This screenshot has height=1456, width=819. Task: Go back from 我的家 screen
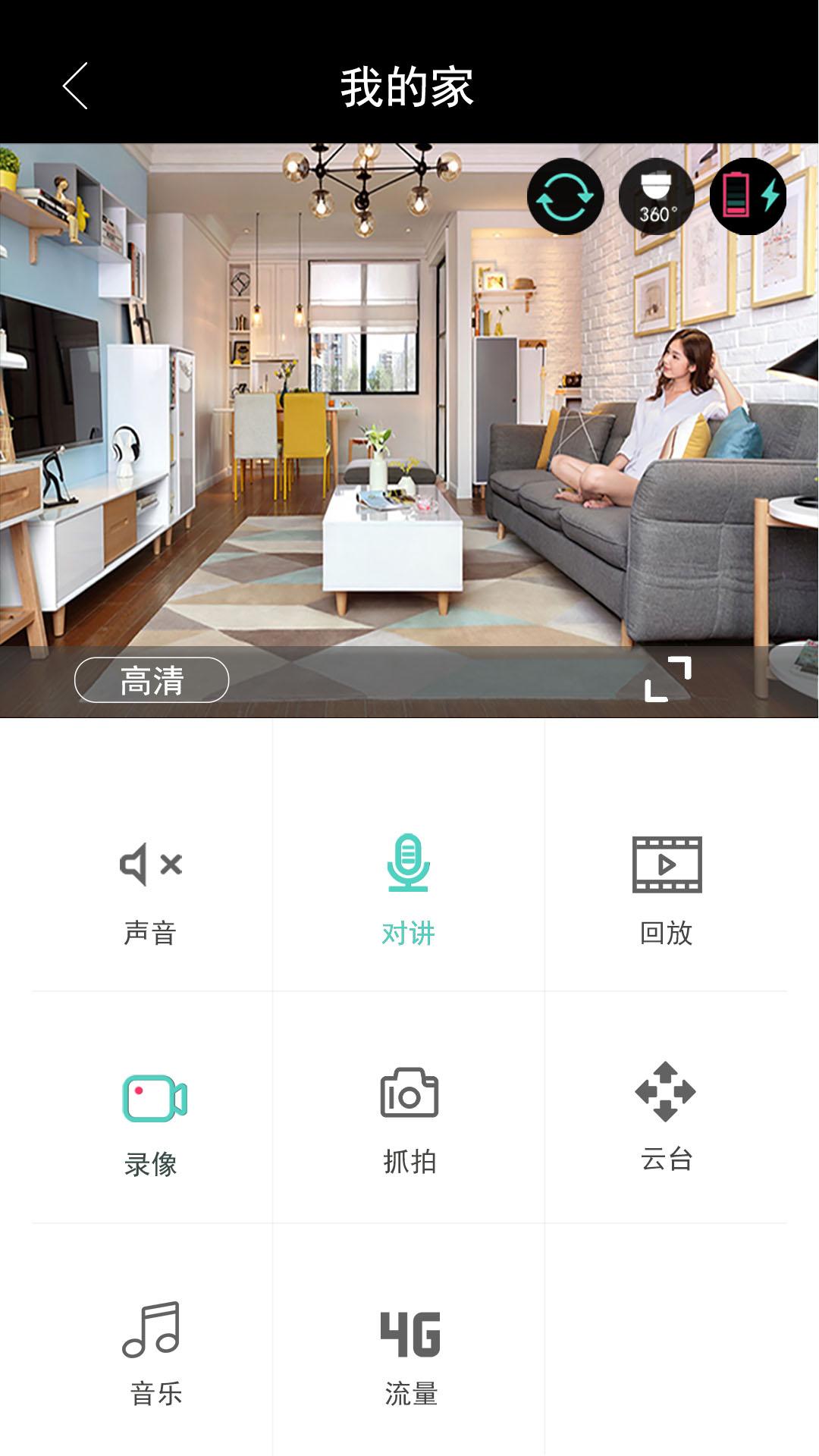(x=75, y=86)
